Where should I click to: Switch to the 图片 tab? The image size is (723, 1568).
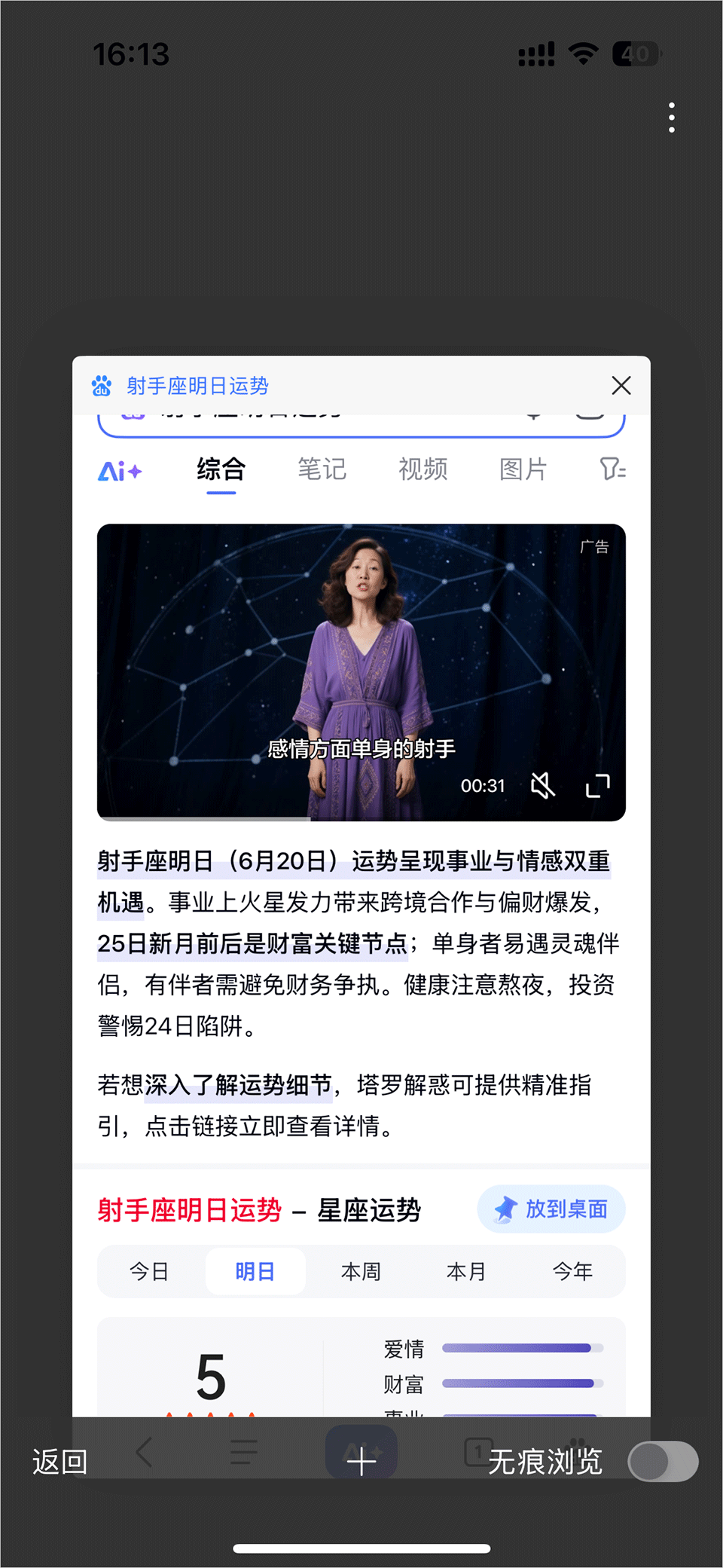(523, 469)
